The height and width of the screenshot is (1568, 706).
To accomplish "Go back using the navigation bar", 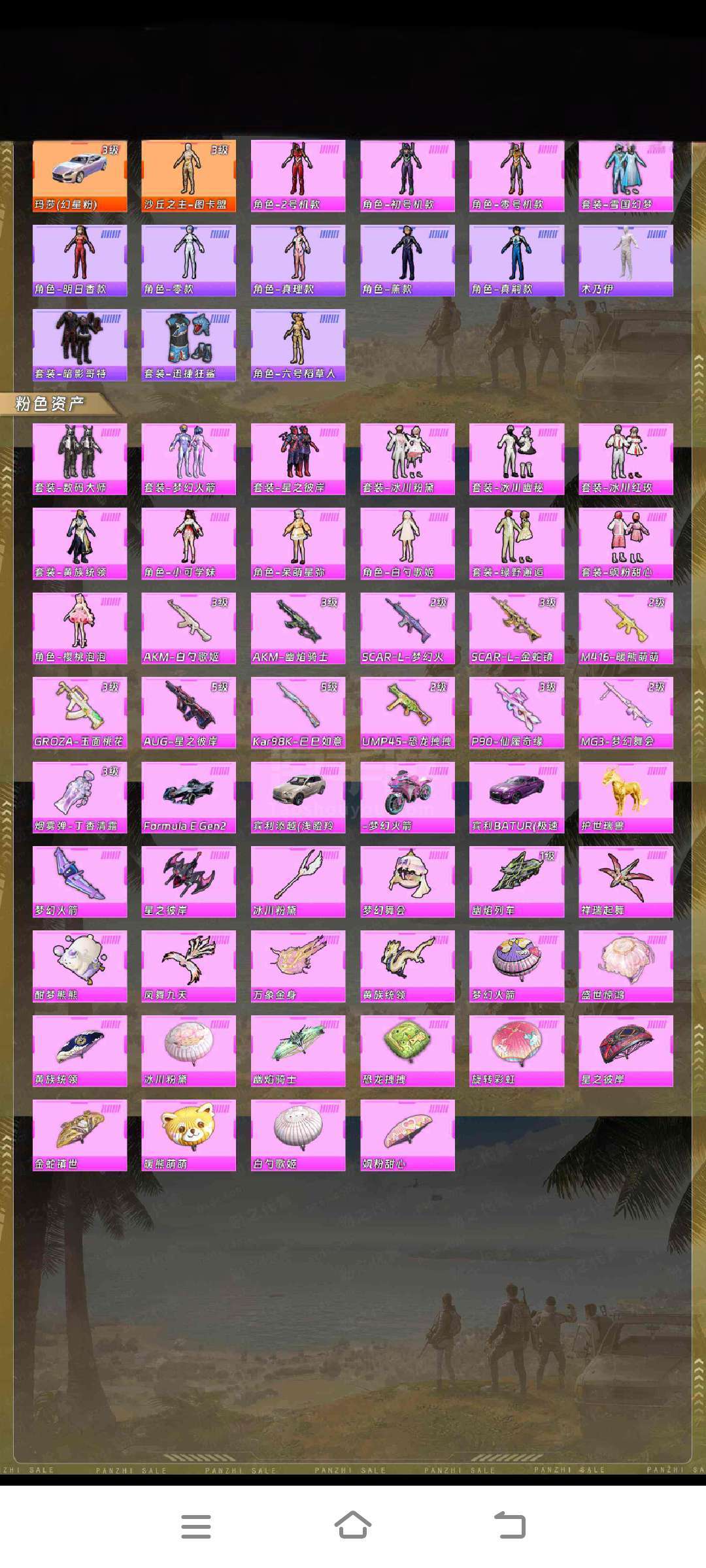I will click(x=510, y=1526).
